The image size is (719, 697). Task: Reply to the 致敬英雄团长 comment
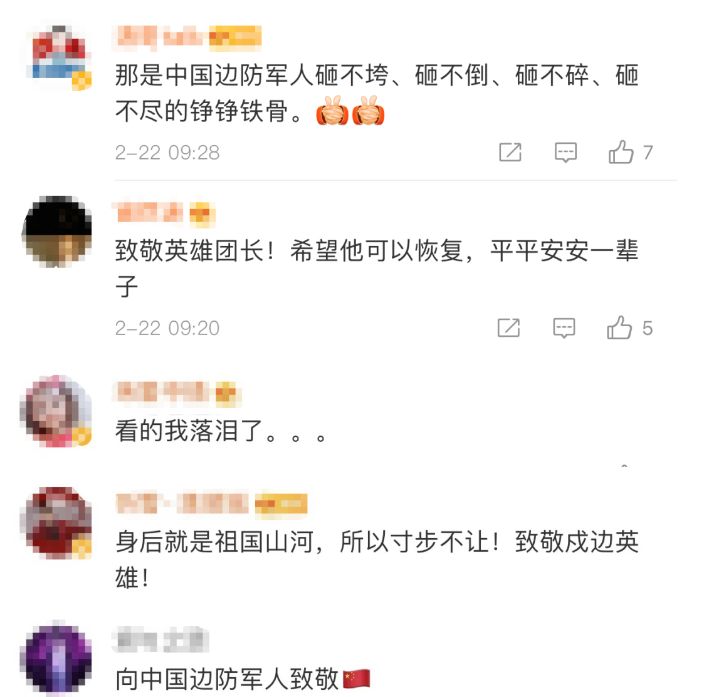click(x=565, y=328)
